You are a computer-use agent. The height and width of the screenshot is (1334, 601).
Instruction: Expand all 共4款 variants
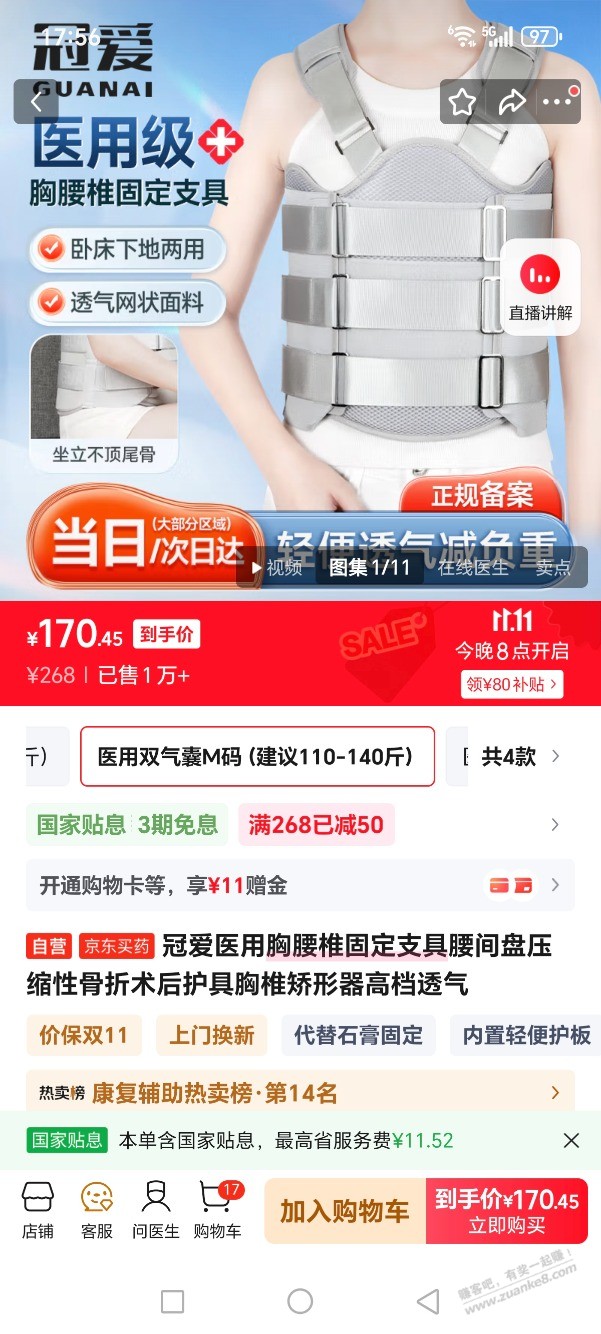pyautogui.click(x=520, y=756)
